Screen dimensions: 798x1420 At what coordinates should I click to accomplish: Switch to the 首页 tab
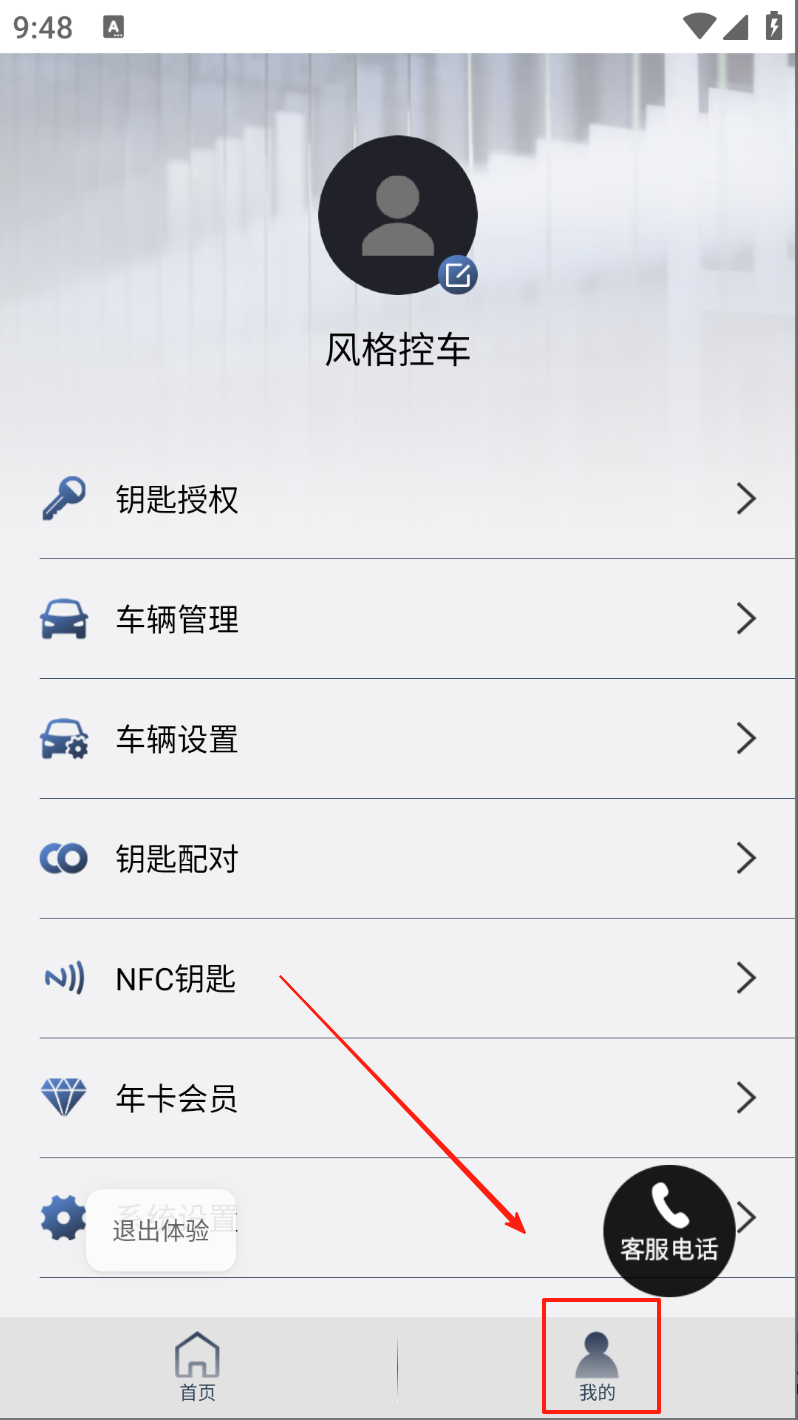click(x=198, y=1366)
